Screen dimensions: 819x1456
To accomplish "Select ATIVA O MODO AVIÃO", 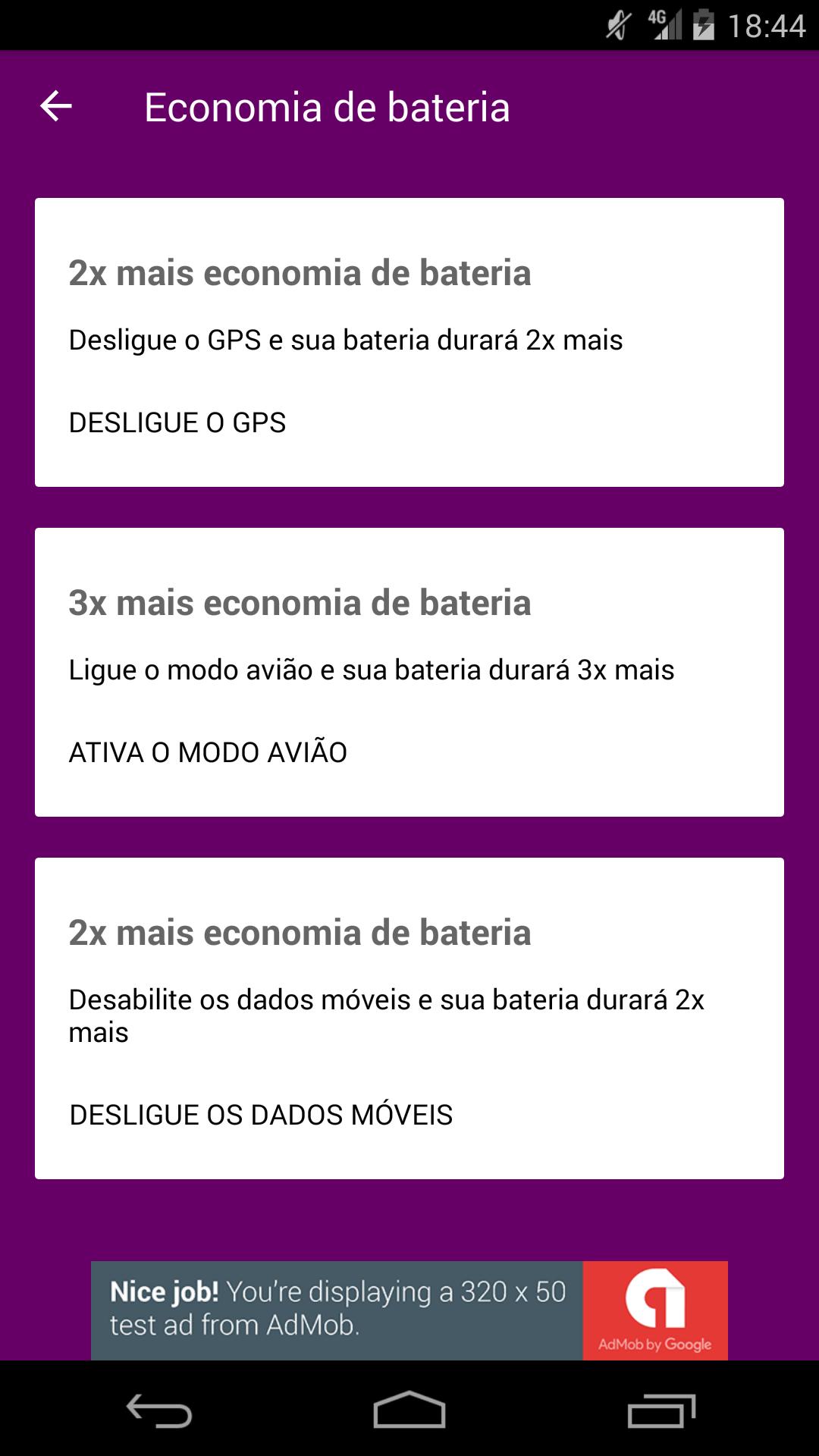I will pos(208,751).
